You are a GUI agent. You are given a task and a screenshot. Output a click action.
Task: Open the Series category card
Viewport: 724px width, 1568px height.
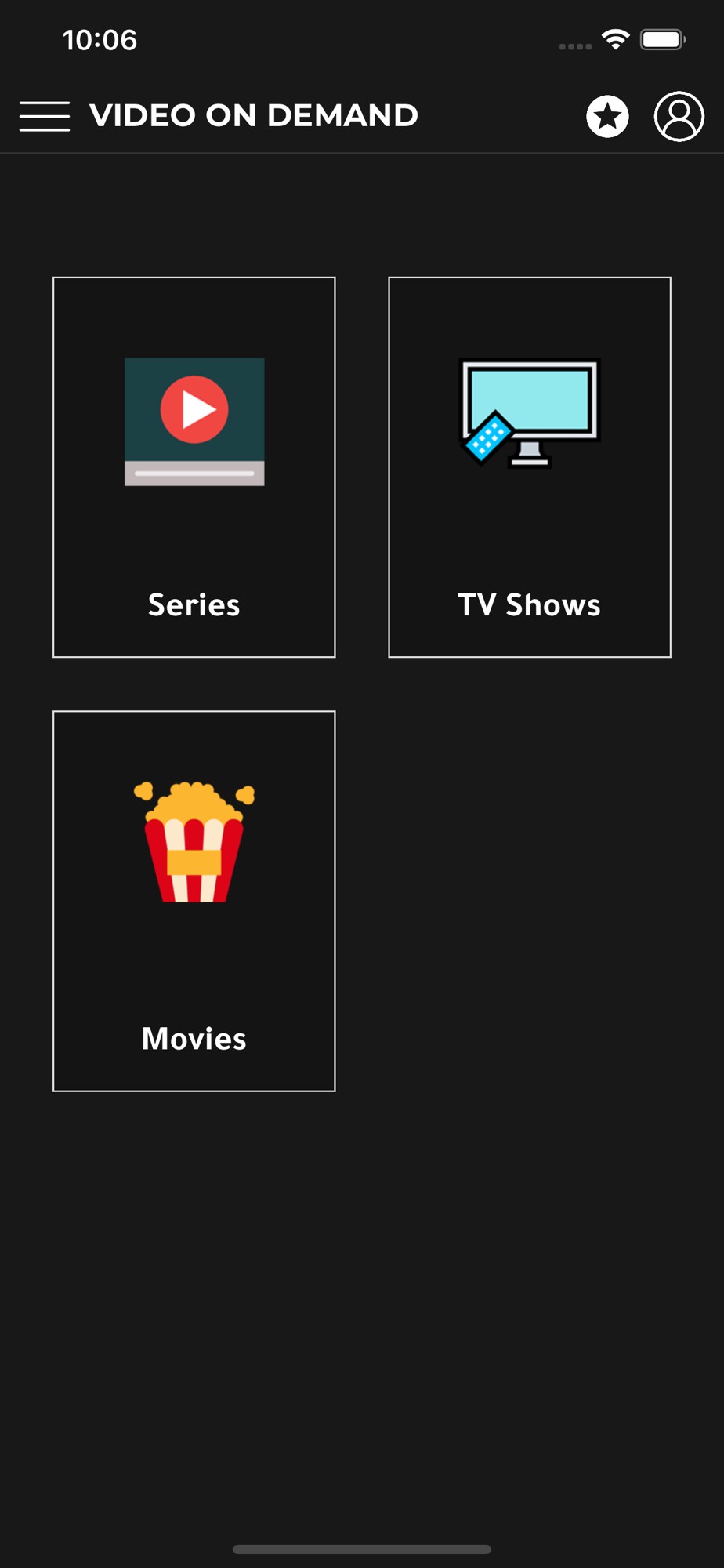(x=194, y=467)
